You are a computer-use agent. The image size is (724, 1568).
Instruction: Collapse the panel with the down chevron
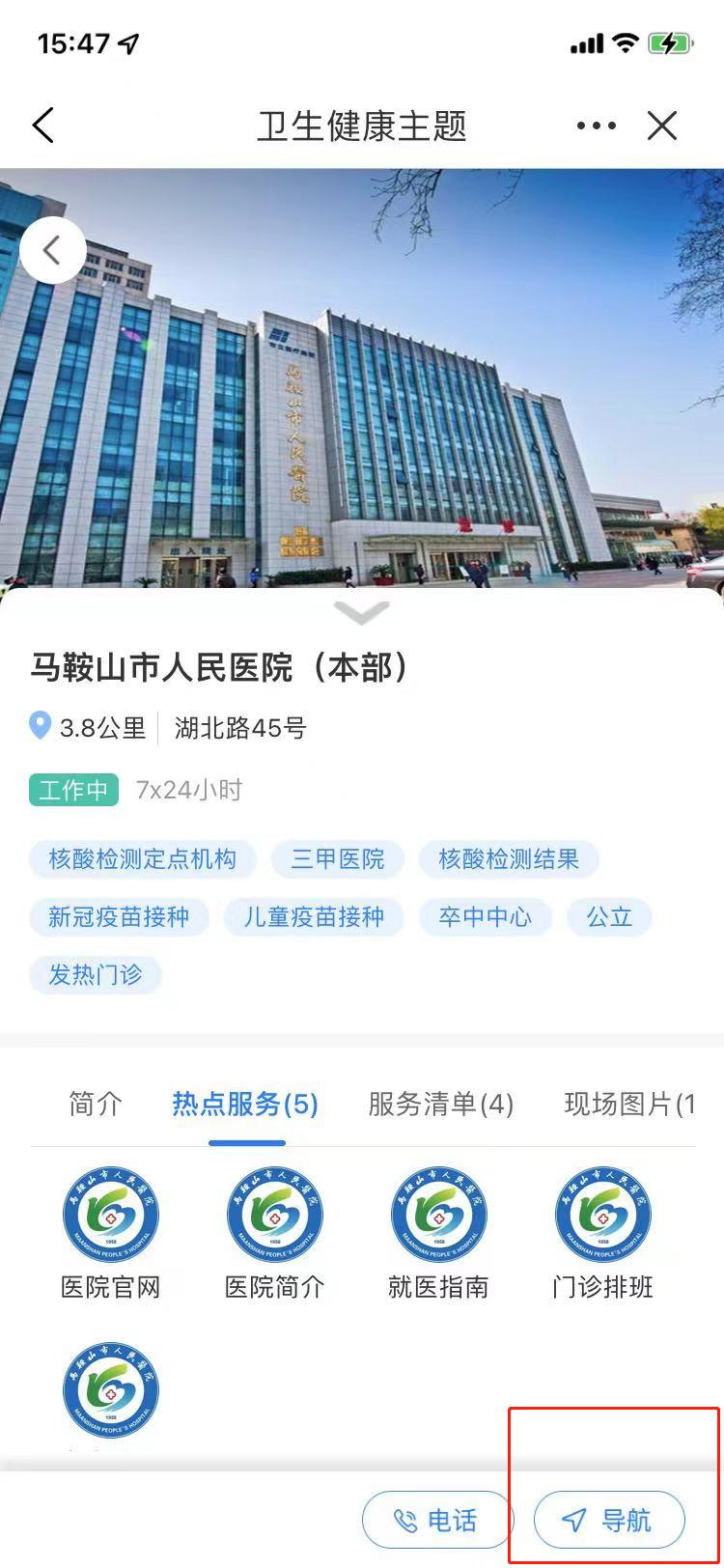[361, 611]
